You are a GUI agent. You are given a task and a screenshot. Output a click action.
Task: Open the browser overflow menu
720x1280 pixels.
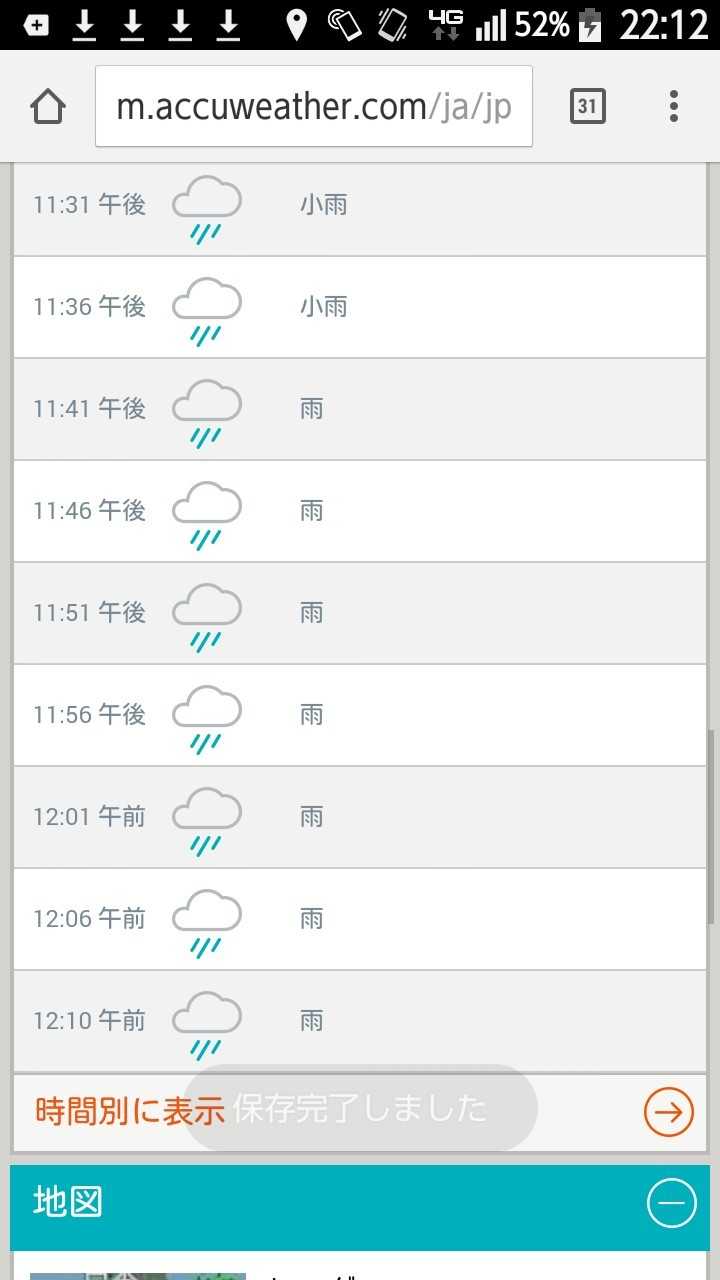pyautogui.click(x=674, y=106)
